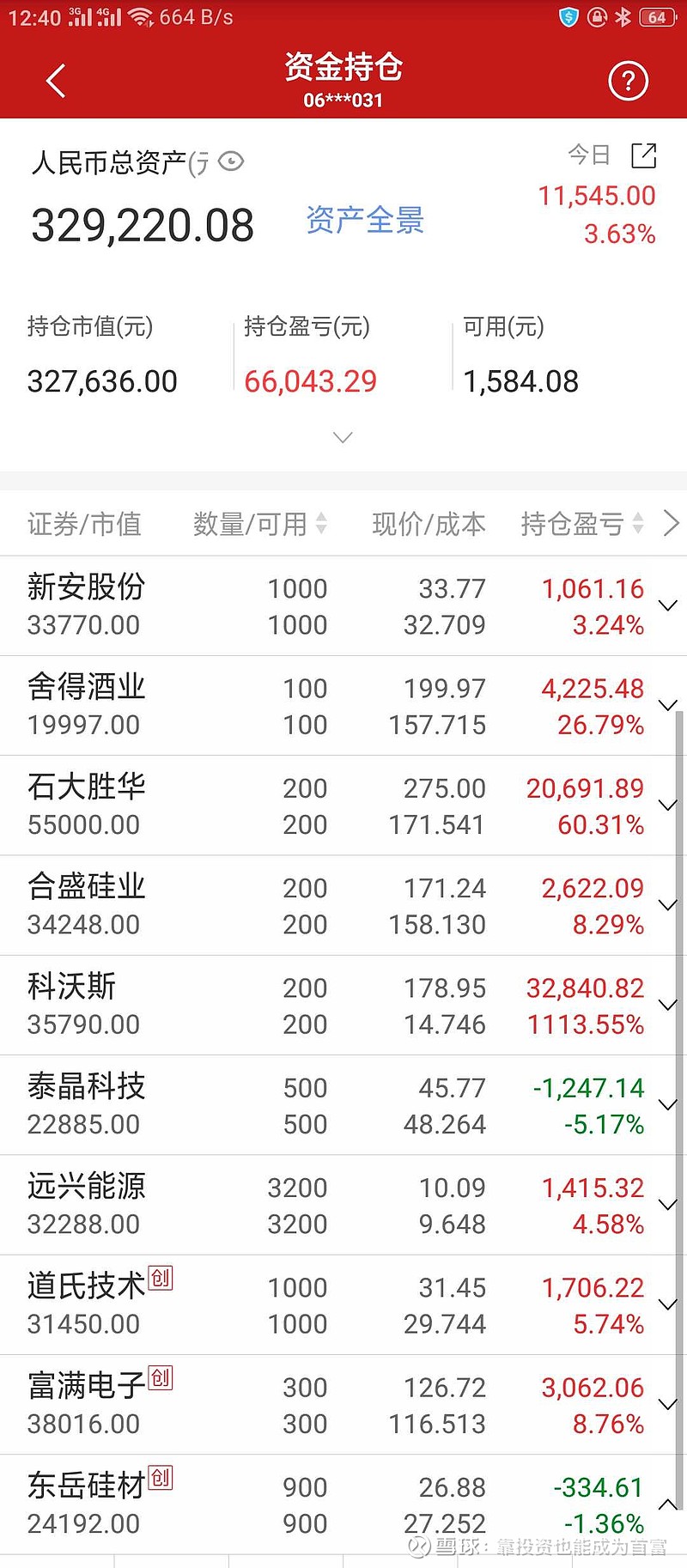Open help via the question mark icon
The height and width of the screenshot is (1568, 687).
pyautogui.click(x=628, y=79)
